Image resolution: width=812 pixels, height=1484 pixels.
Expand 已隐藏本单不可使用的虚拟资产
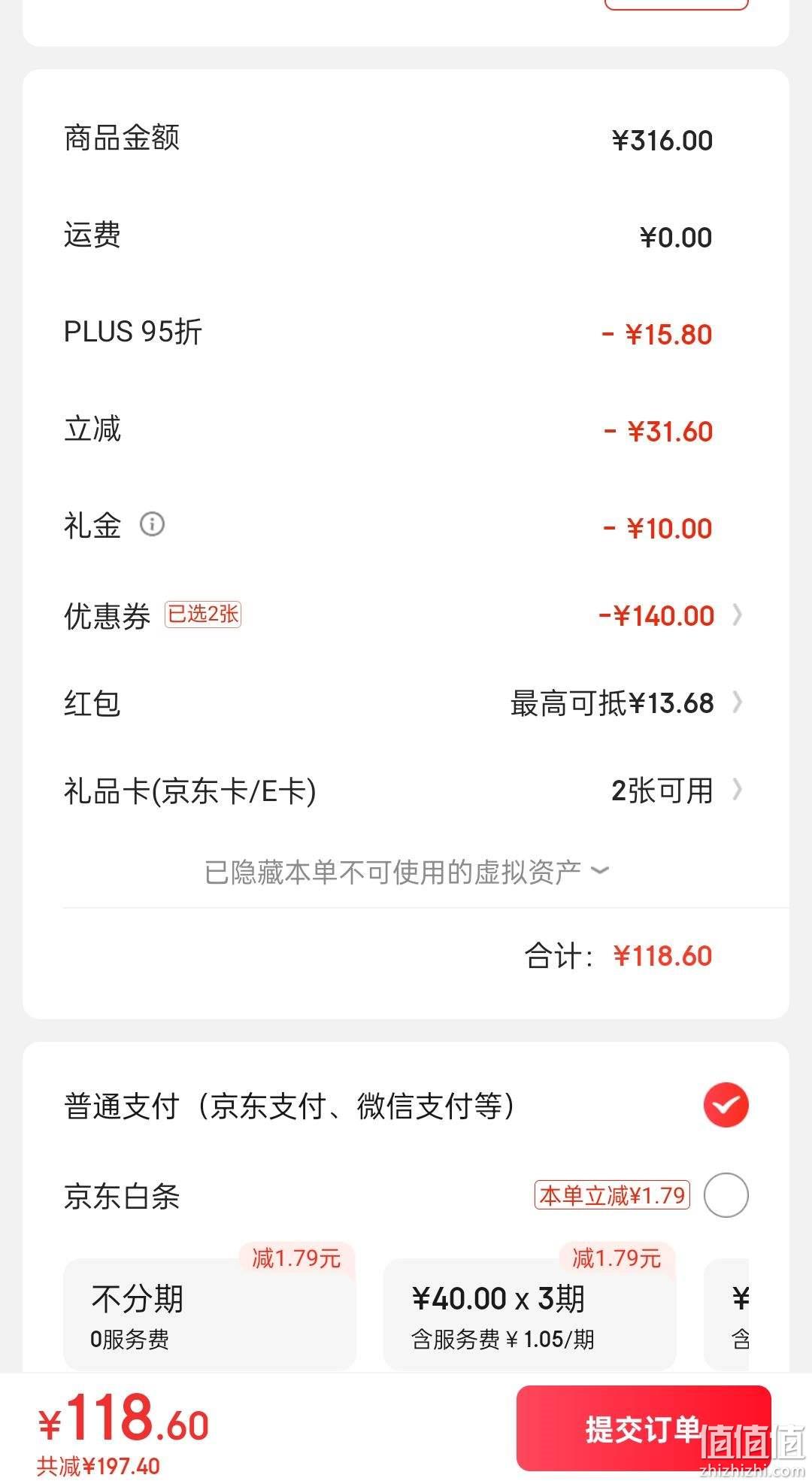[x=406, y=872]
